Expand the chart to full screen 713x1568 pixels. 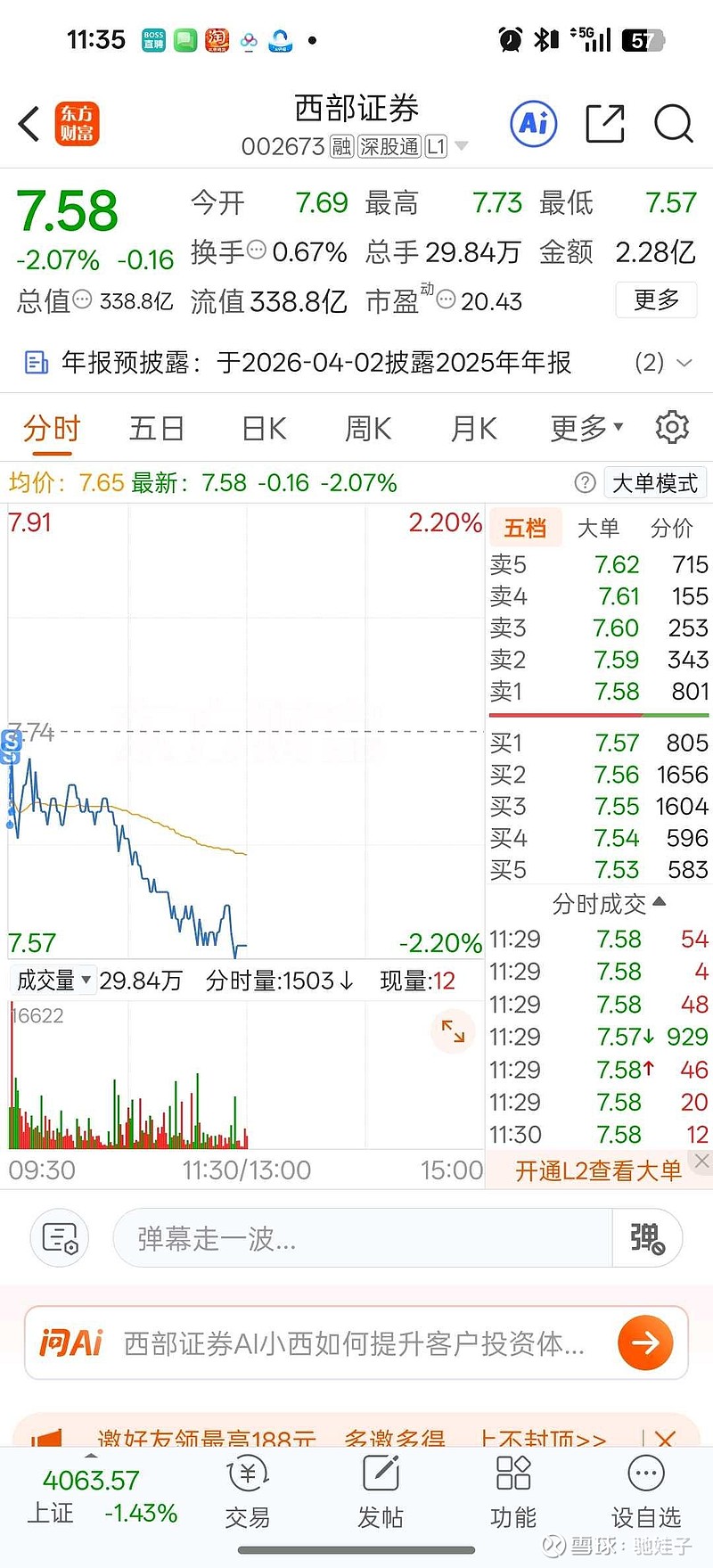click(453, 1030)
